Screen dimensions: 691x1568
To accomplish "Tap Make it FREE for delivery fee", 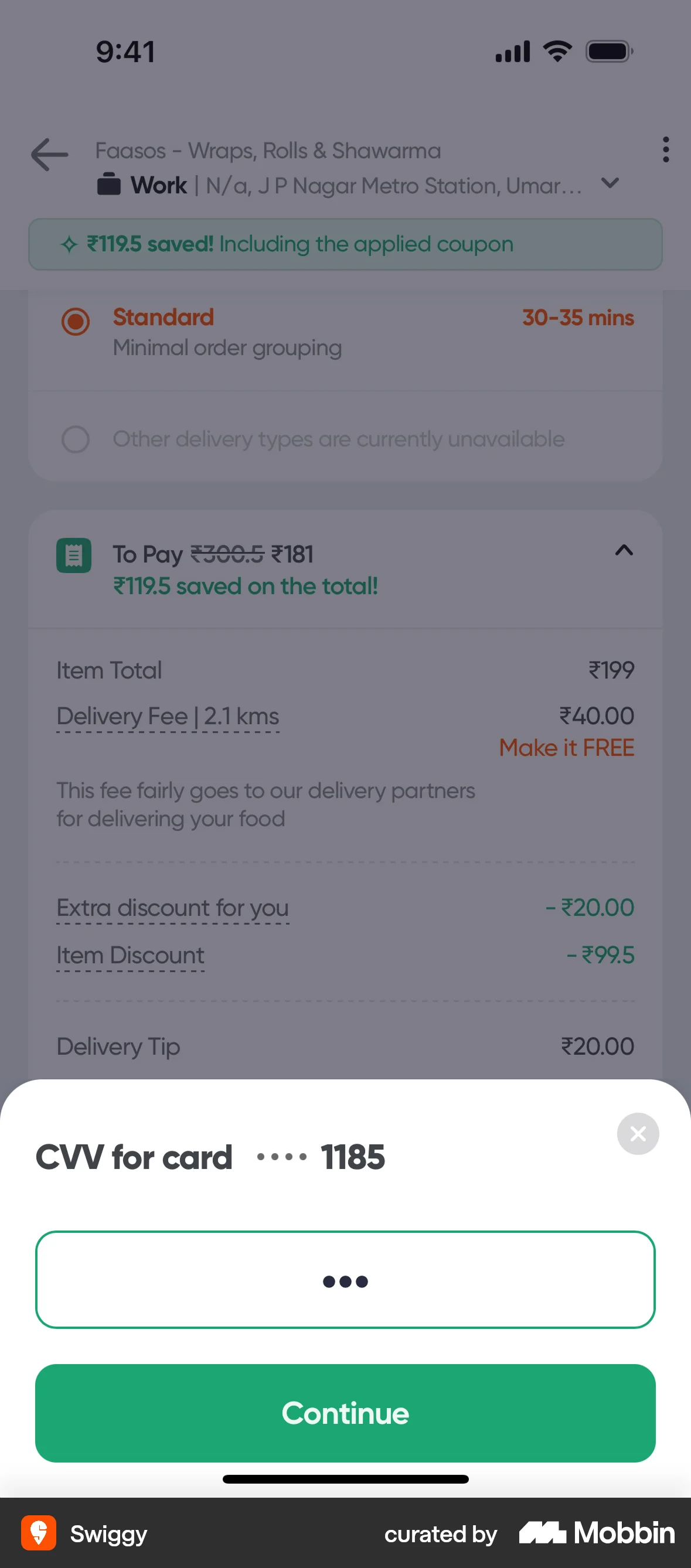I will tap(565, 748).
